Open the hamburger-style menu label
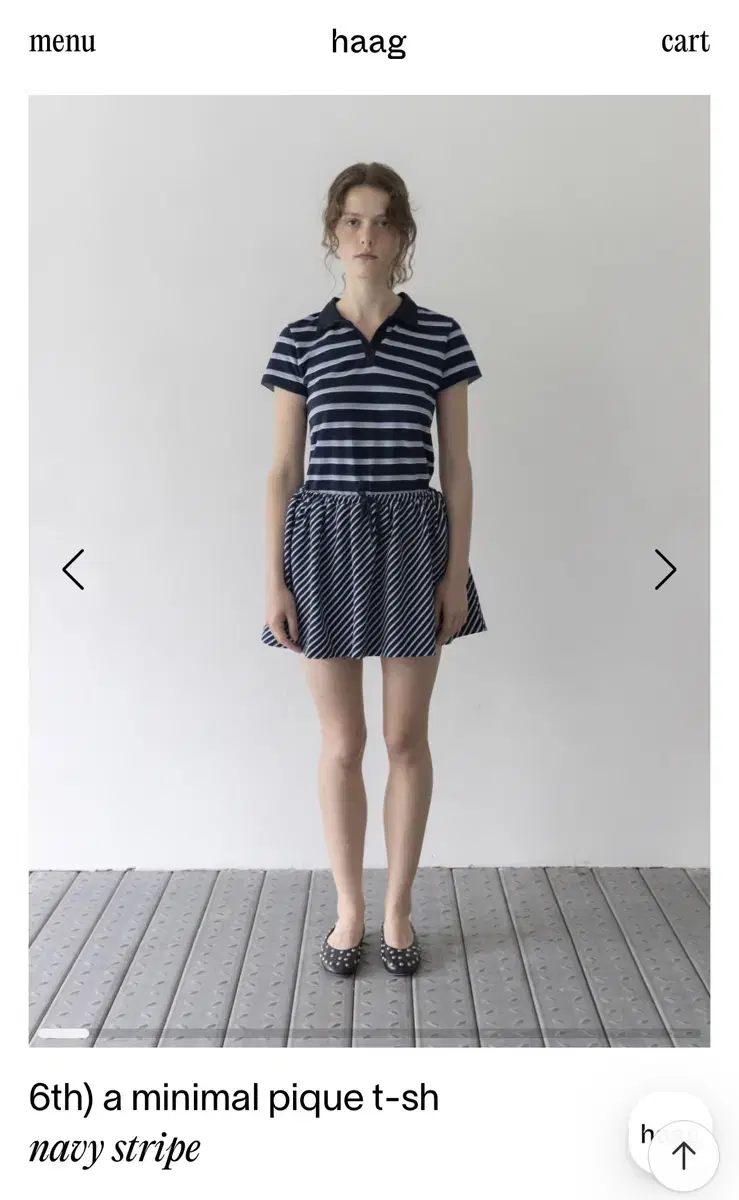 (x=61, y=42)
